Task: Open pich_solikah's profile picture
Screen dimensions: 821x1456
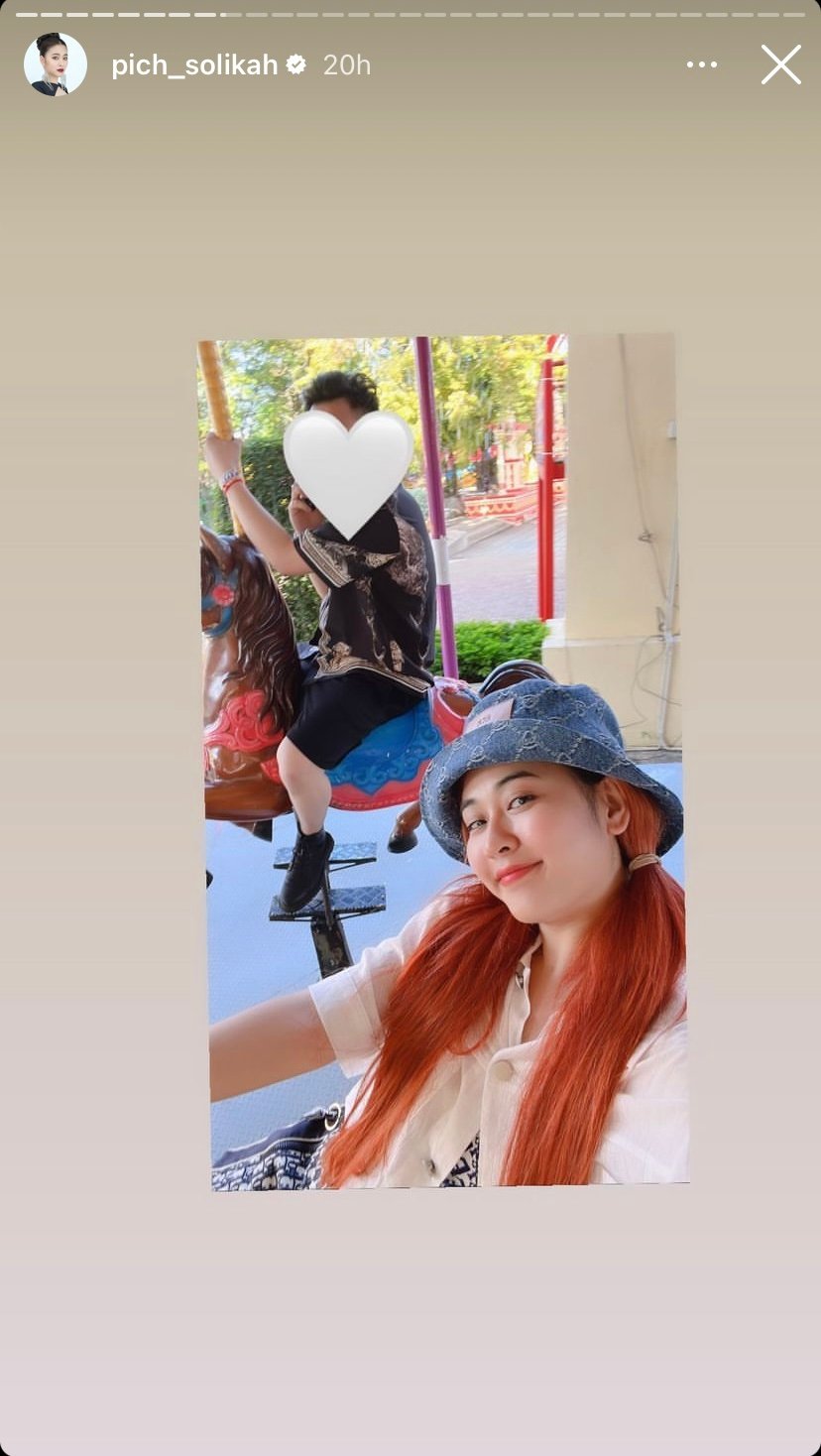Action: [x=56, y=65]
